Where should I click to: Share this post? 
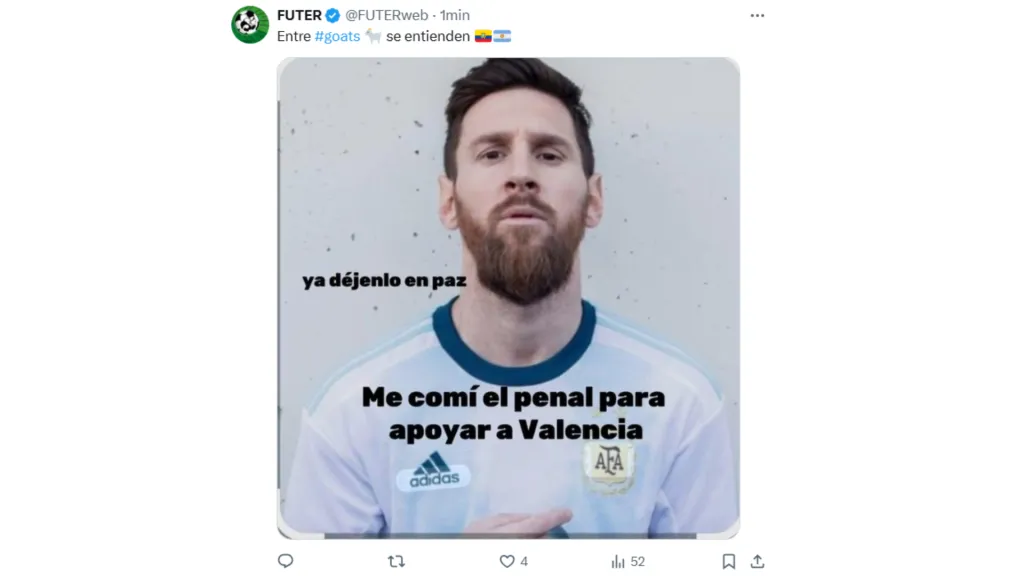[x=757, y=561]
